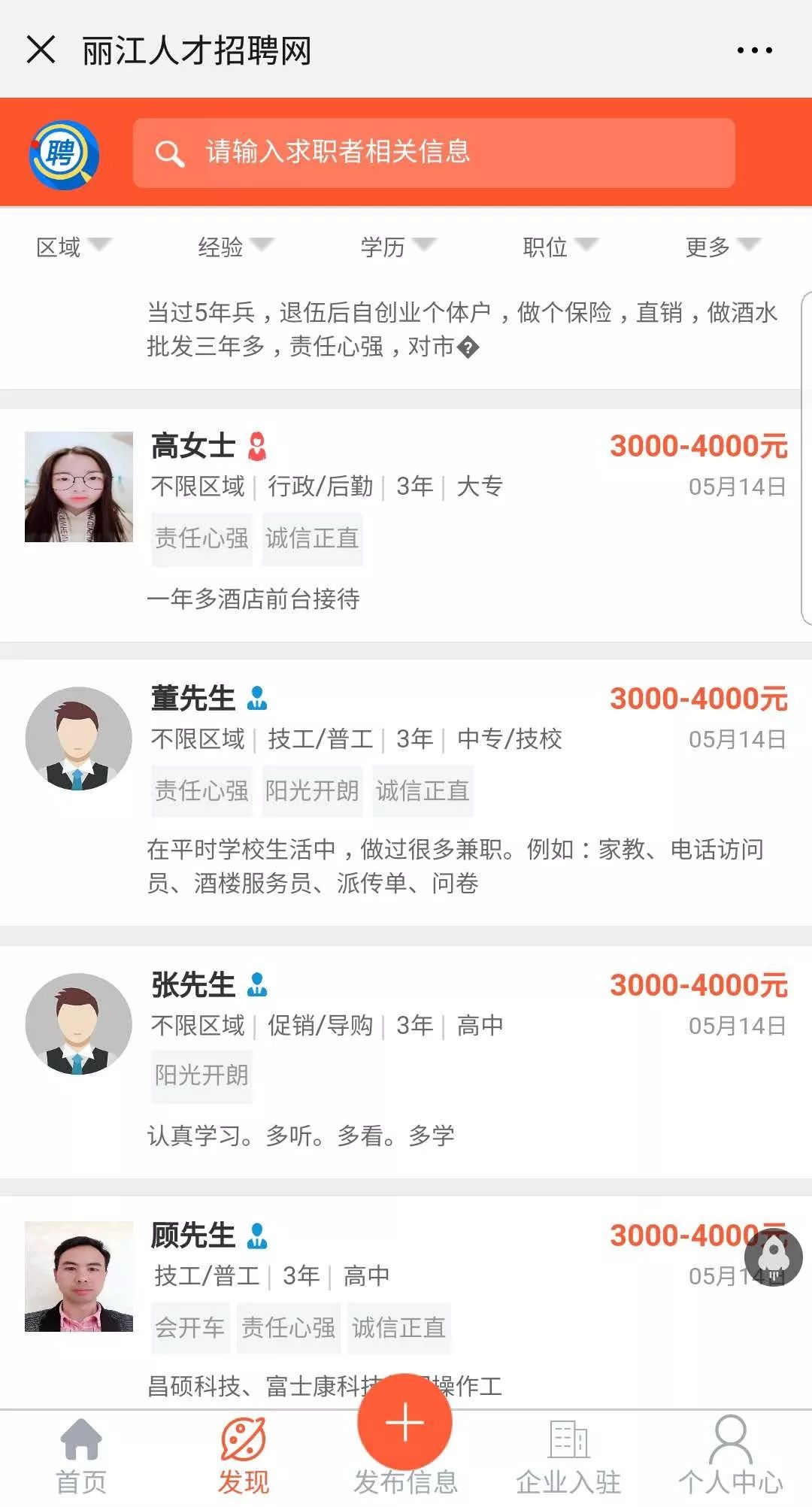The width and height of the screenshot is (812, 1507).
Task: Open the 学历 filter dropdown
Action: point(396,247)
